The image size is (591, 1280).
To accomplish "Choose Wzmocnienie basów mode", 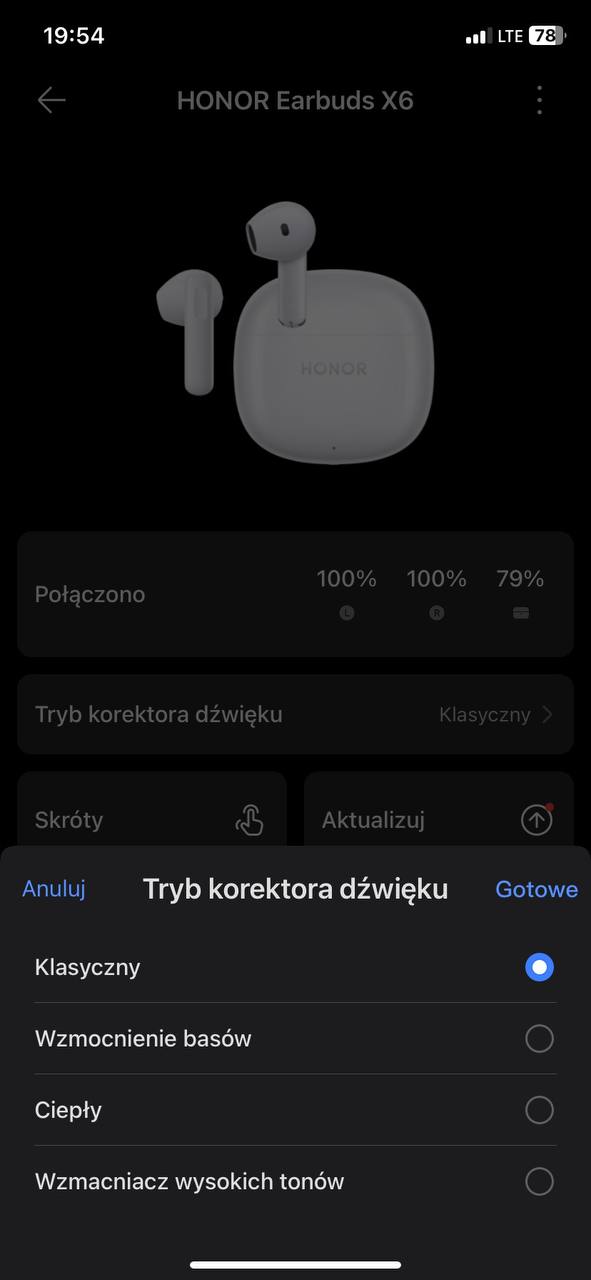I will pos(295,1039).
